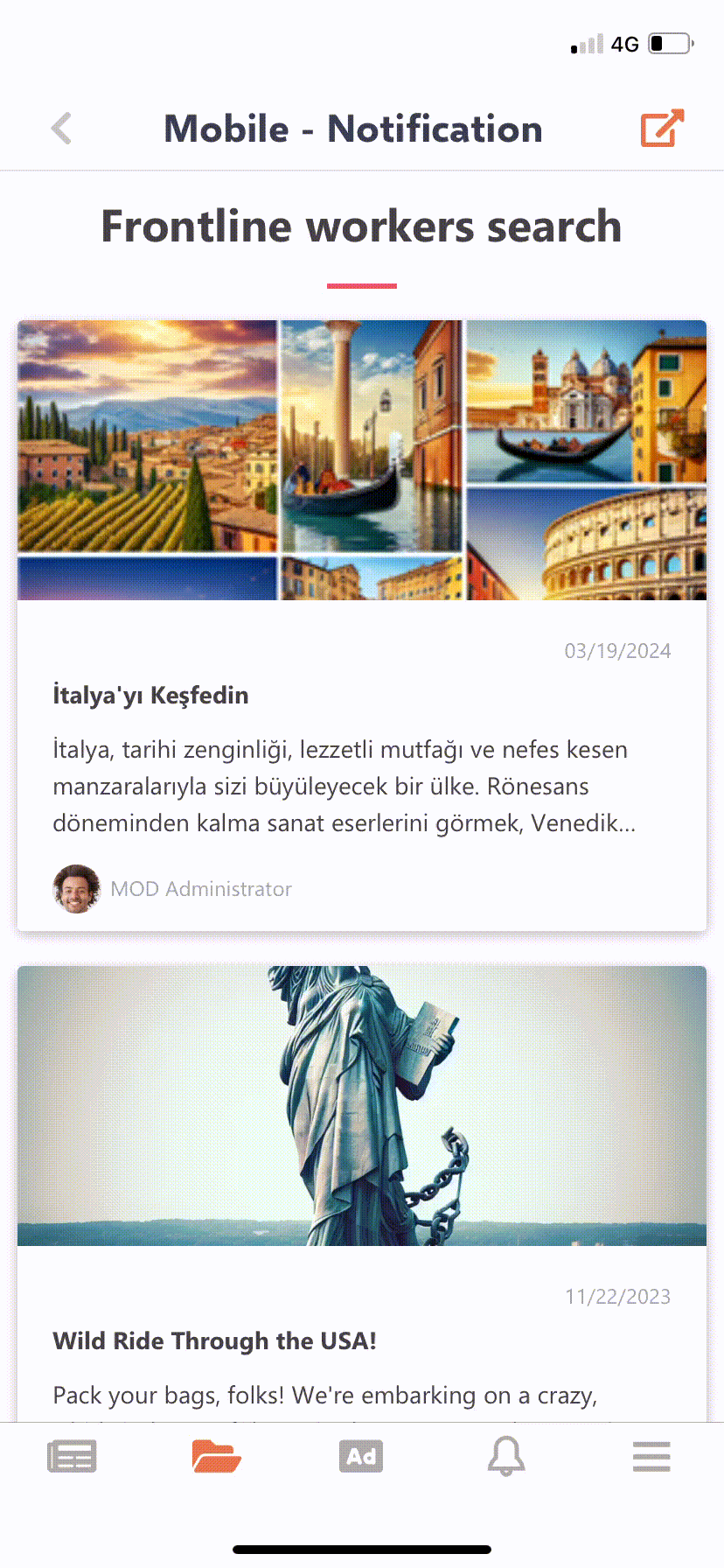Open the İtalya'yı Keşfedin article card
The height and width of the screenshot is (1568, 724).
(361, 696)
